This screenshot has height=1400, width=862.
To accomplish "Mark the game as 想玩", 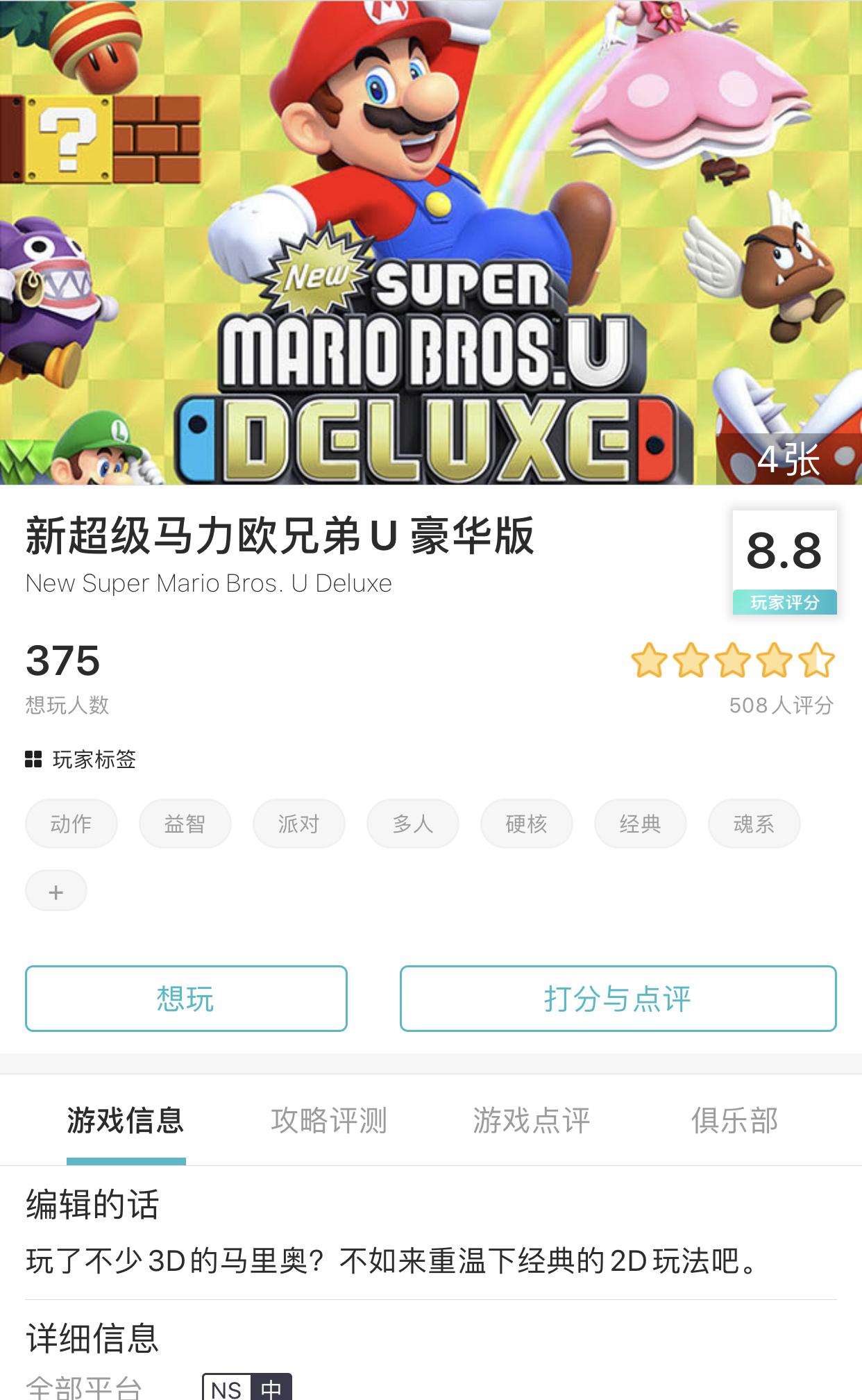I will (186, 999).
